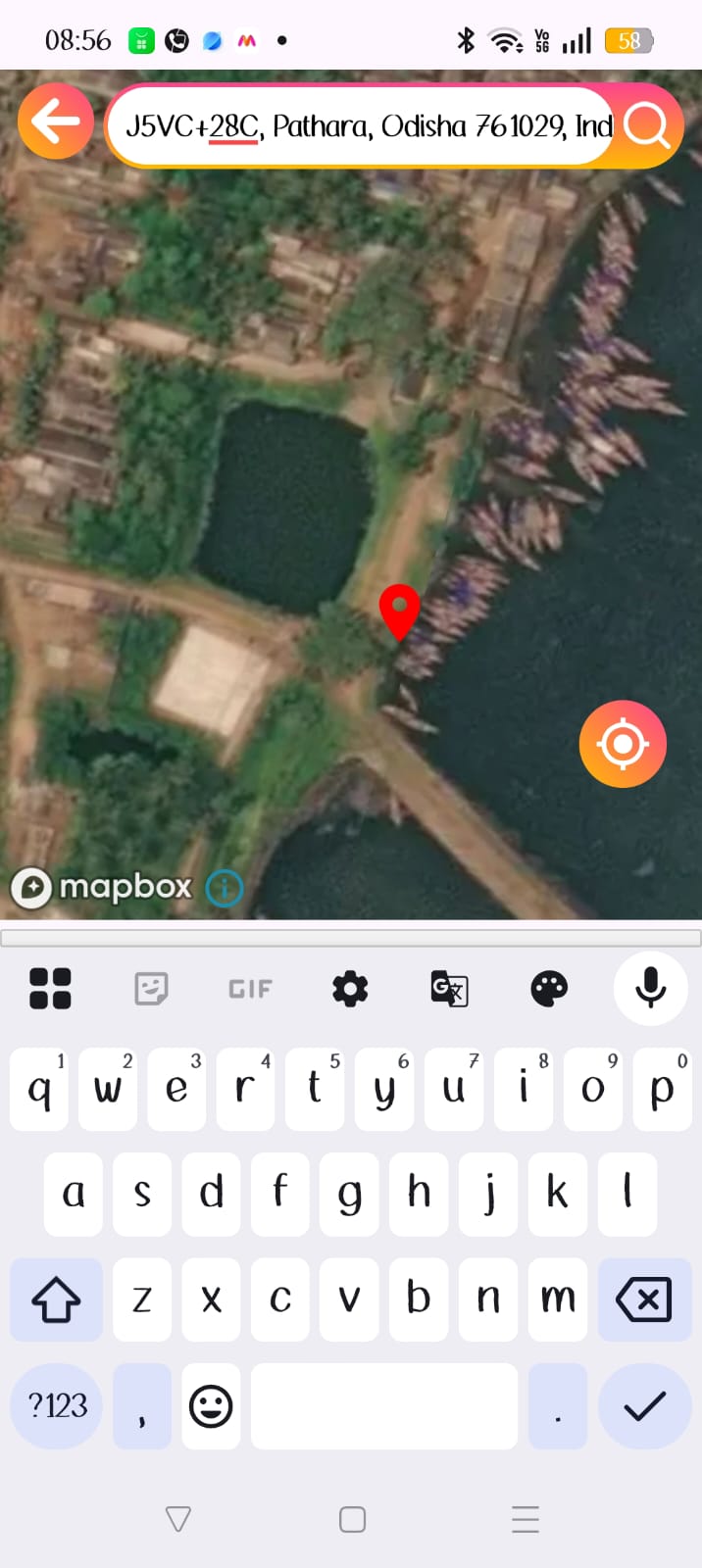Go back using the orange arrow button

point(56,122)
